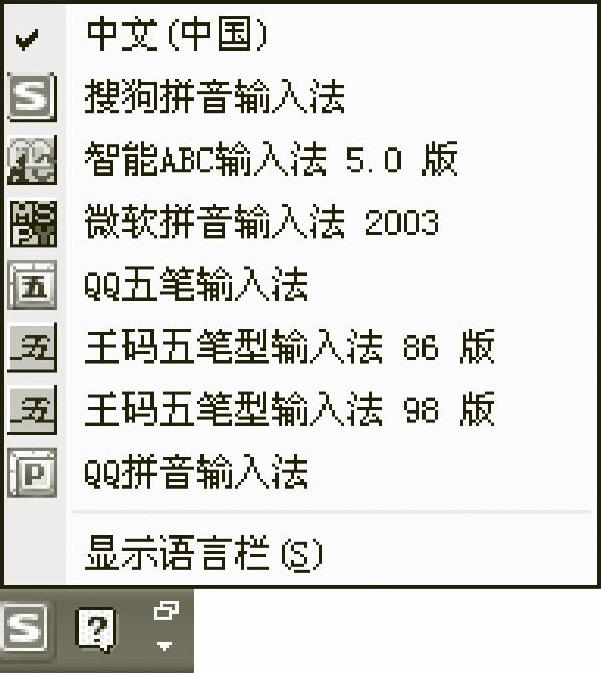Click the Sogou S icon in language bar
601x673 pixels.
(25, 630)
